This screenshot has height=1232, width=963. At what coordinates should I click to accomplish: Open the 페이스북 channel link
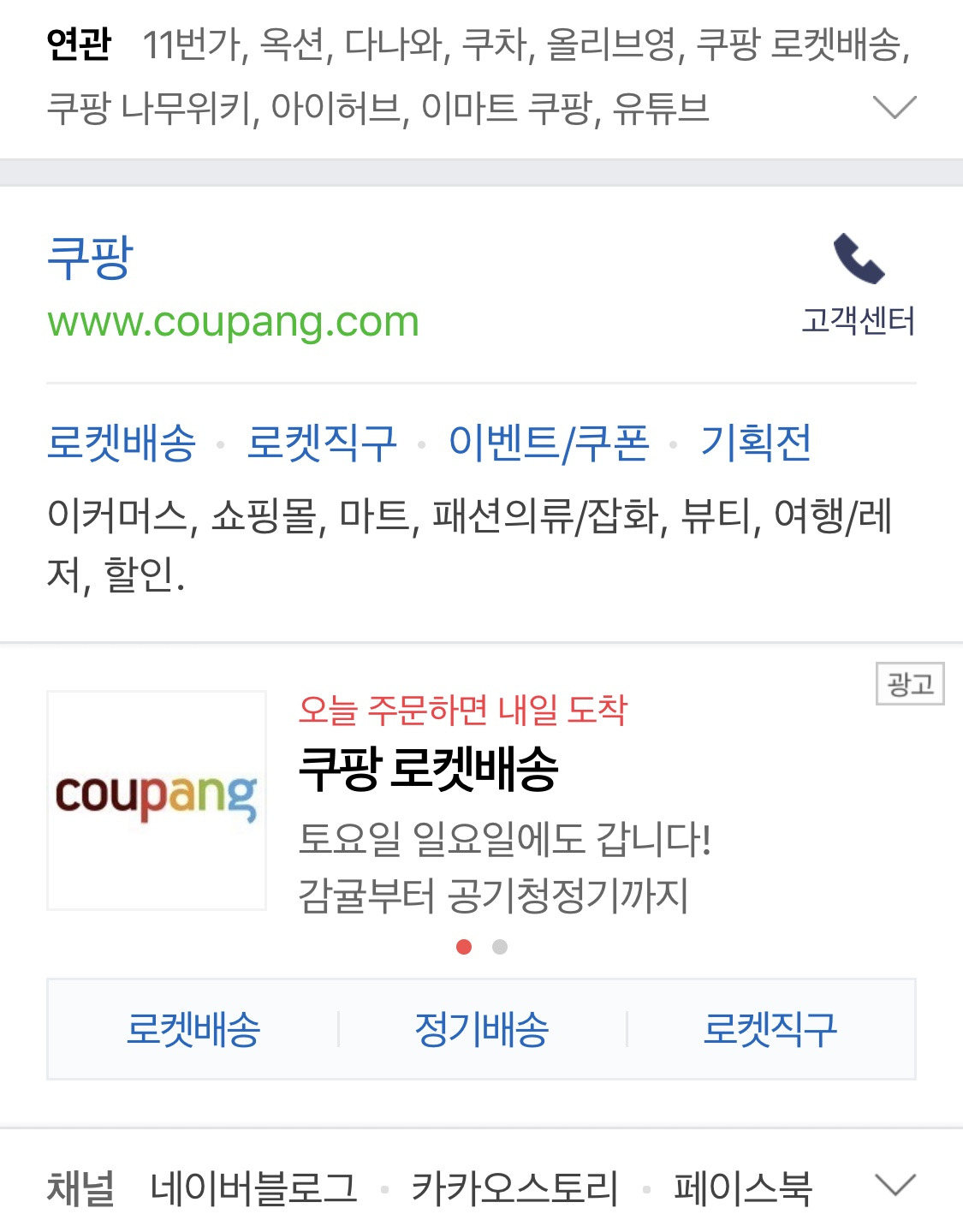pyautogui.click(x=742, y=1187)
